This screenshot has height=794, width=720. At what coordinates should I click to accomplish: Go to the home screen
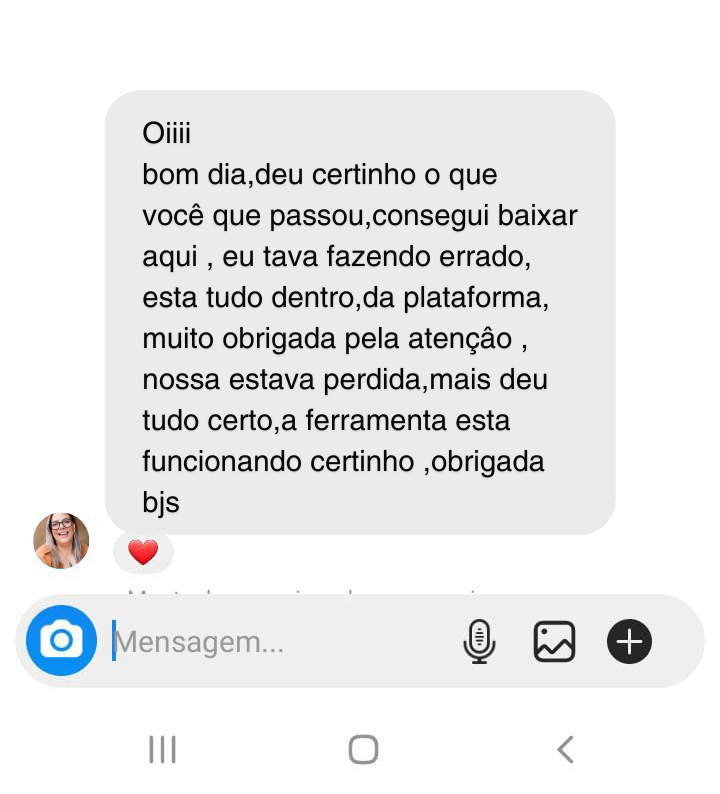pyautogui.click(x=363, y=749)
